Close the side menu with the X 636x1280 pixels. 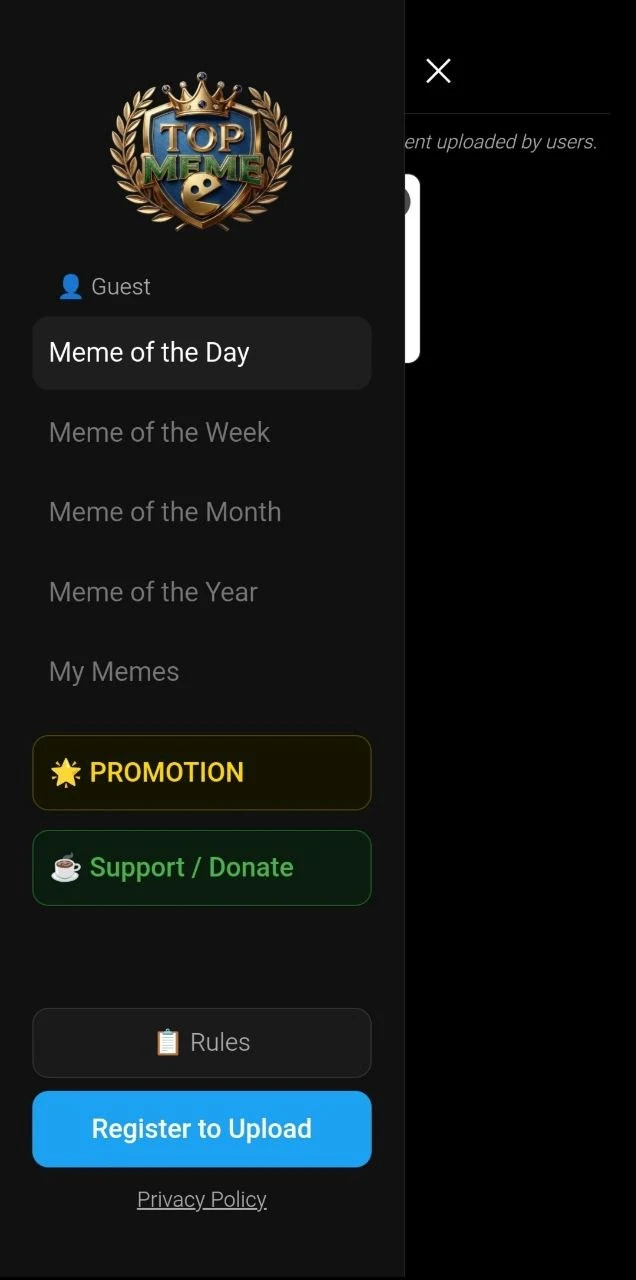(x=438, y=71)
